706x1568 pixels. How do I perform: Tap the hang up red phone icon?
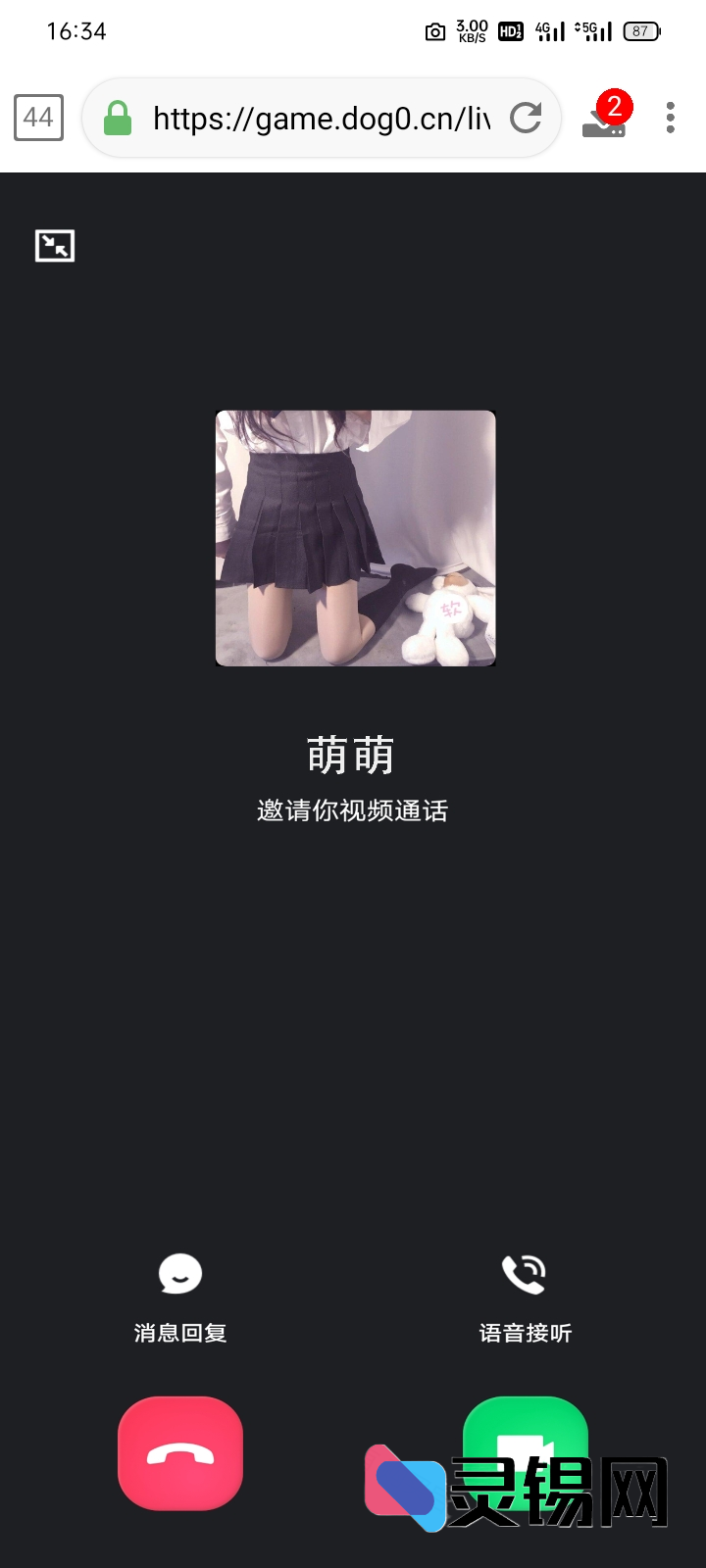pos(180,1454)
